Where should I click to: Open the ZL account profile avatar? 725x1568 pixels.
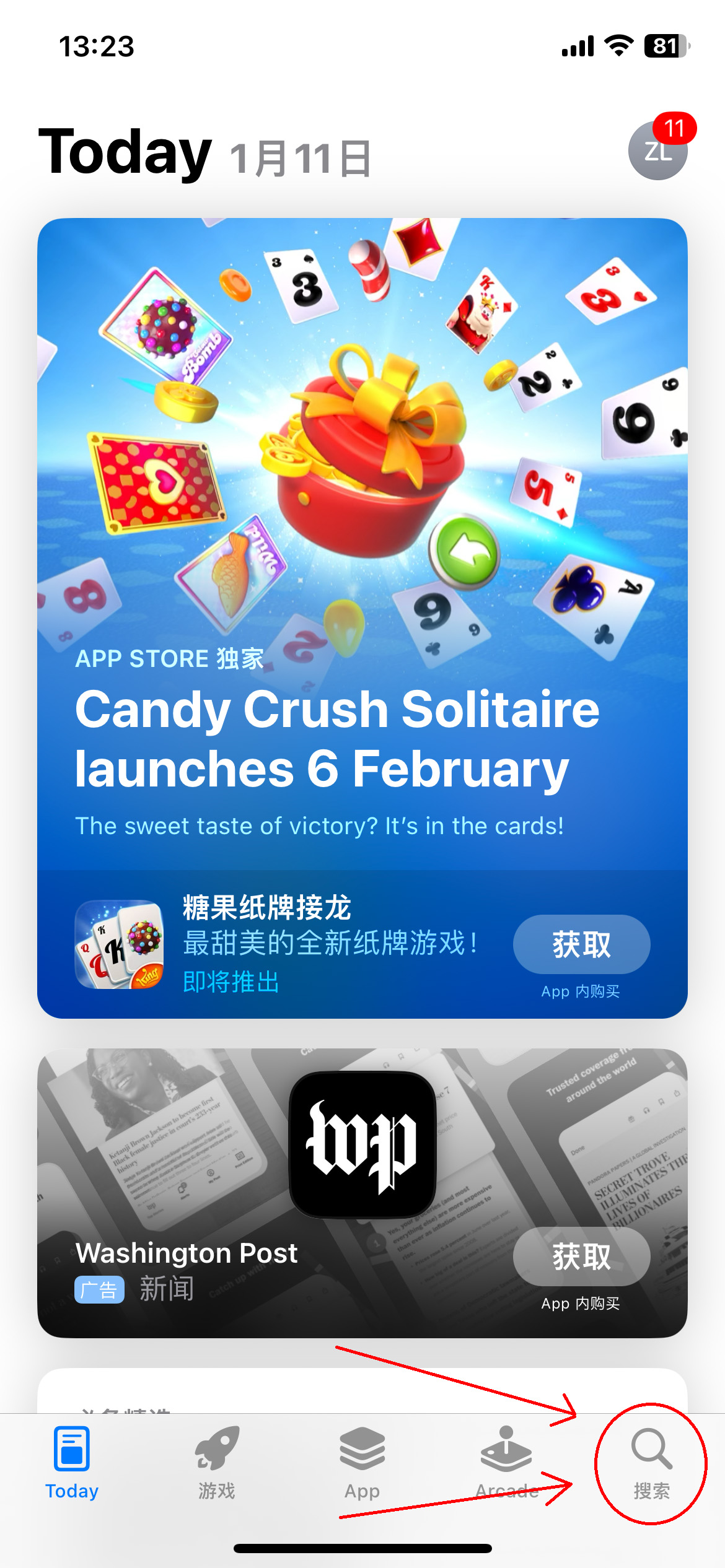coord(657,150)
